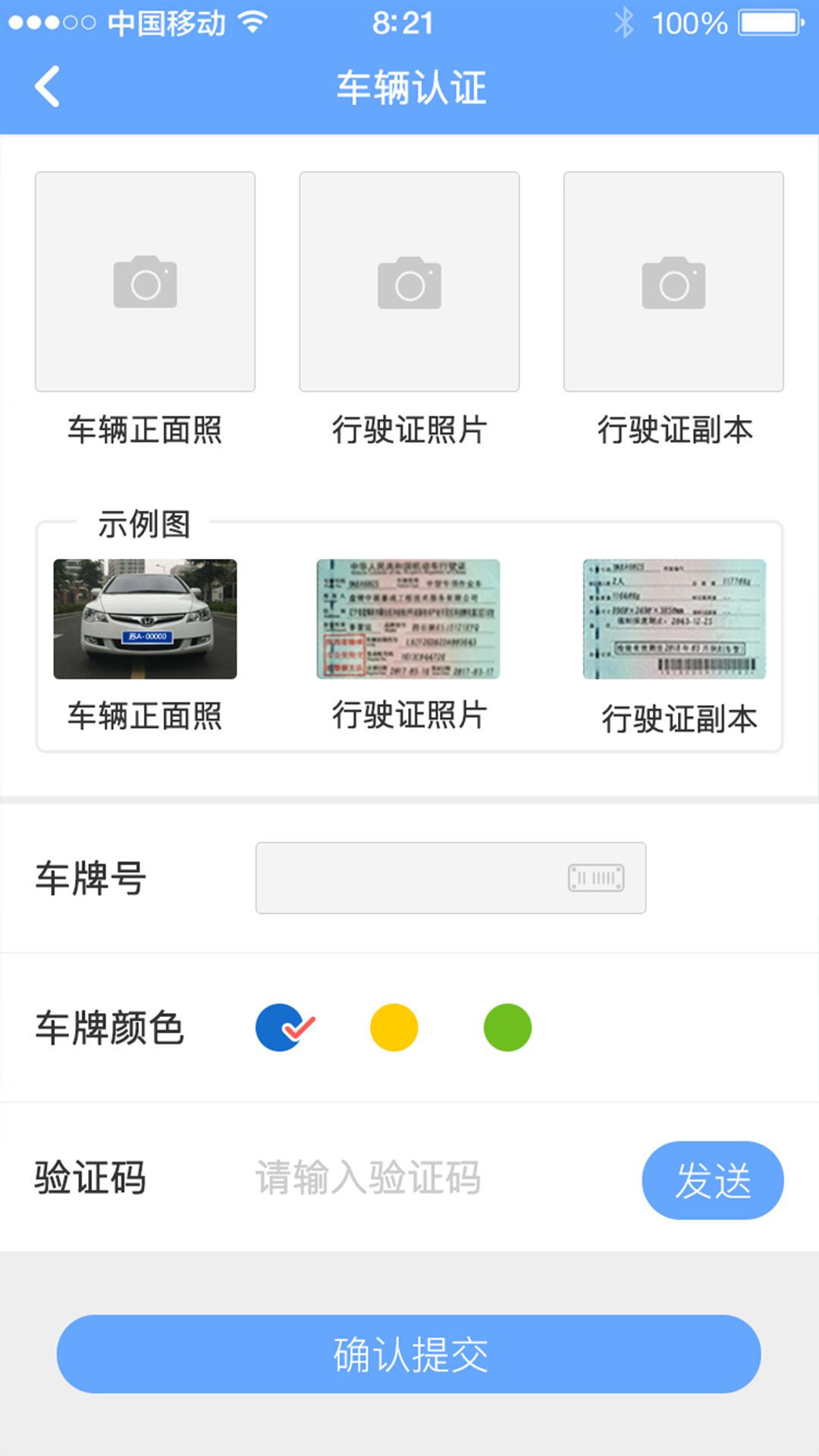Add the 行驶证照片 photo
This screenshot has height=1456, width=819.
pyautogui.click(x=409, y=281)
